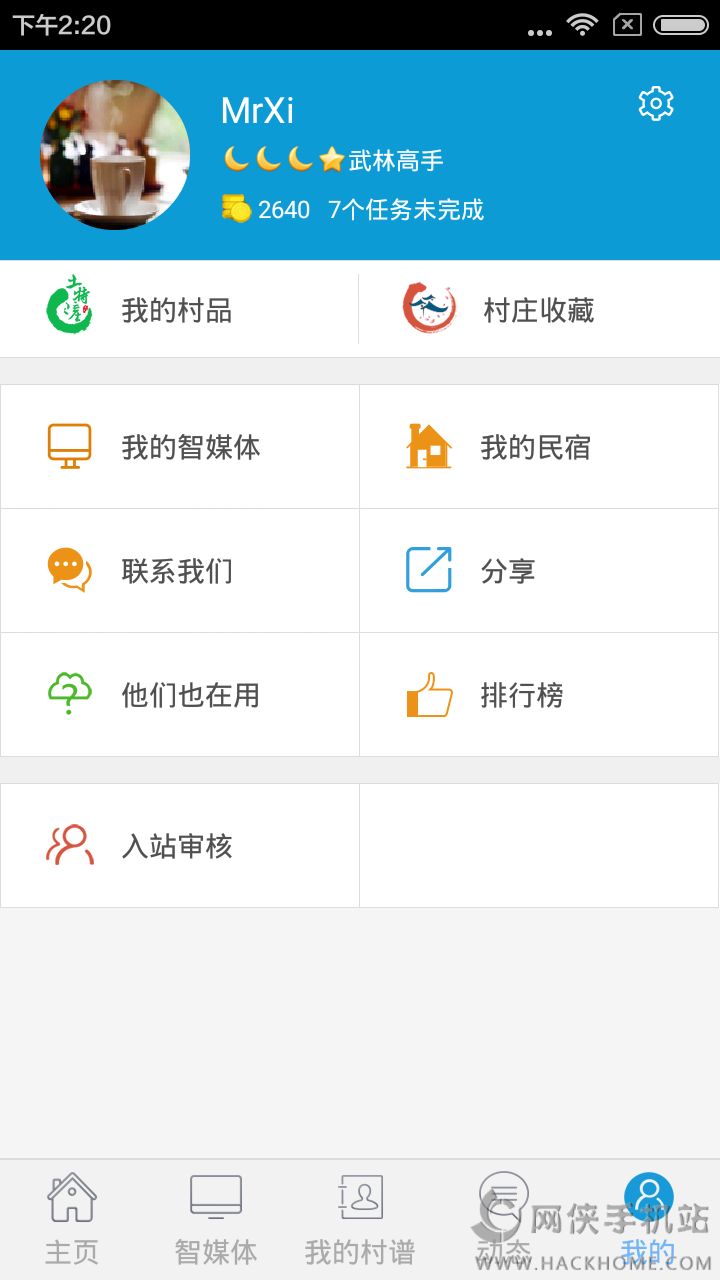
Task: Open 我的民宿
Action: (539, 447)
